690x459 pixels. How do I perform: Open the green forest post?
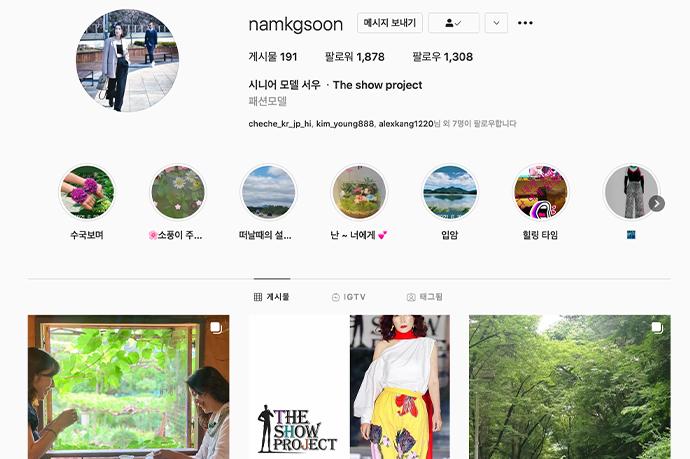click(x=569, y=387)
